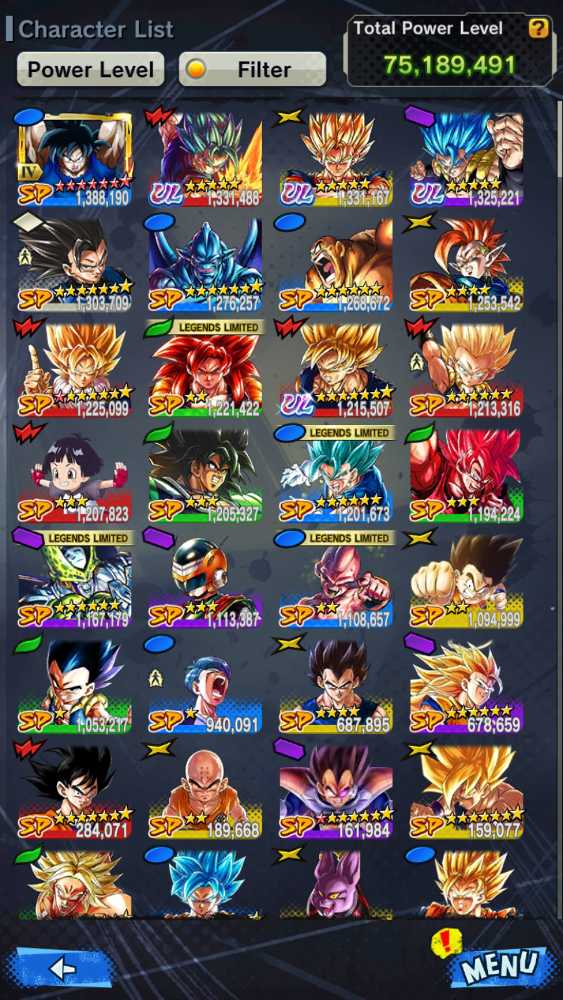The width and height of the screenshot is (563, 1000).
Task: Select the character with power 1,094,999
Action: 465,580
